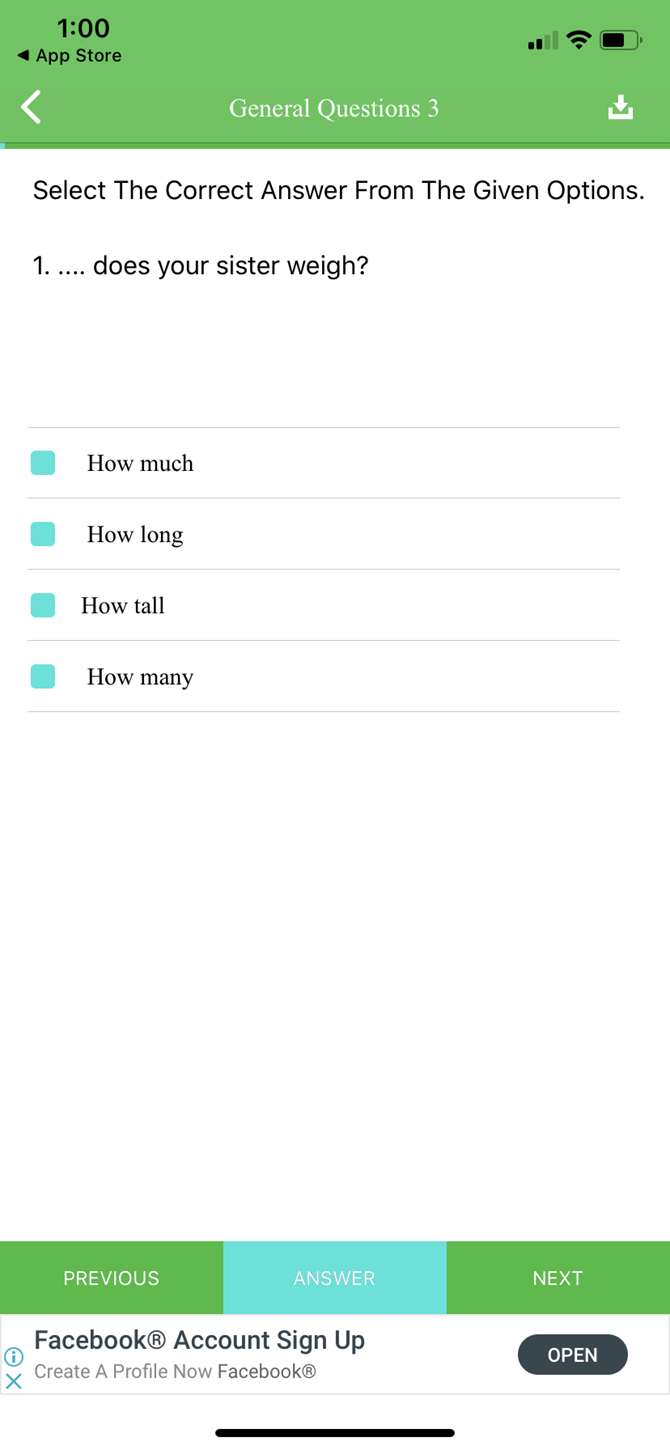Go to the PREVIOUS question
Image resolution: width=670 pixels, height=1450 pixels.
pyautogui.click(x=111, y=1278)
